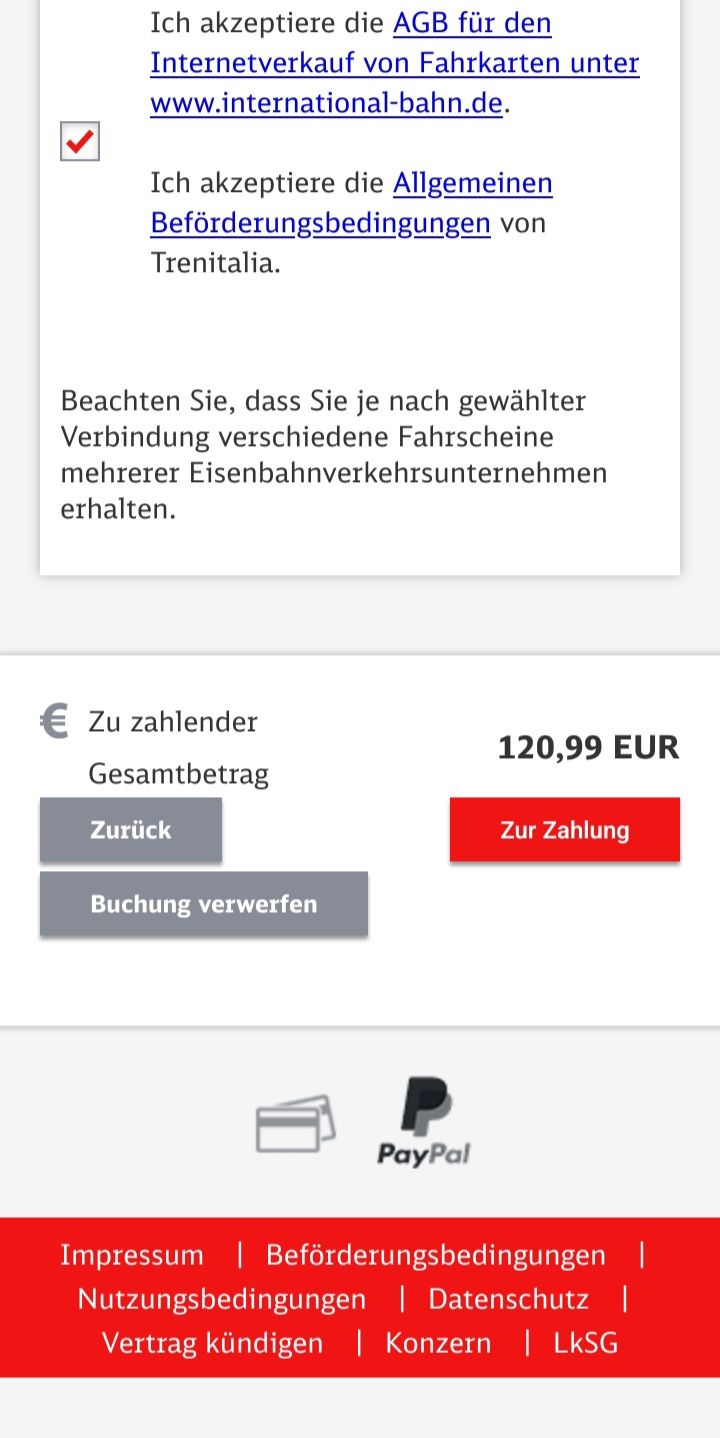Proceed with Zur Zahlung button
The width and height of the screenshot is (720, 1438).
pyautogui.click(x=565, y=830)
